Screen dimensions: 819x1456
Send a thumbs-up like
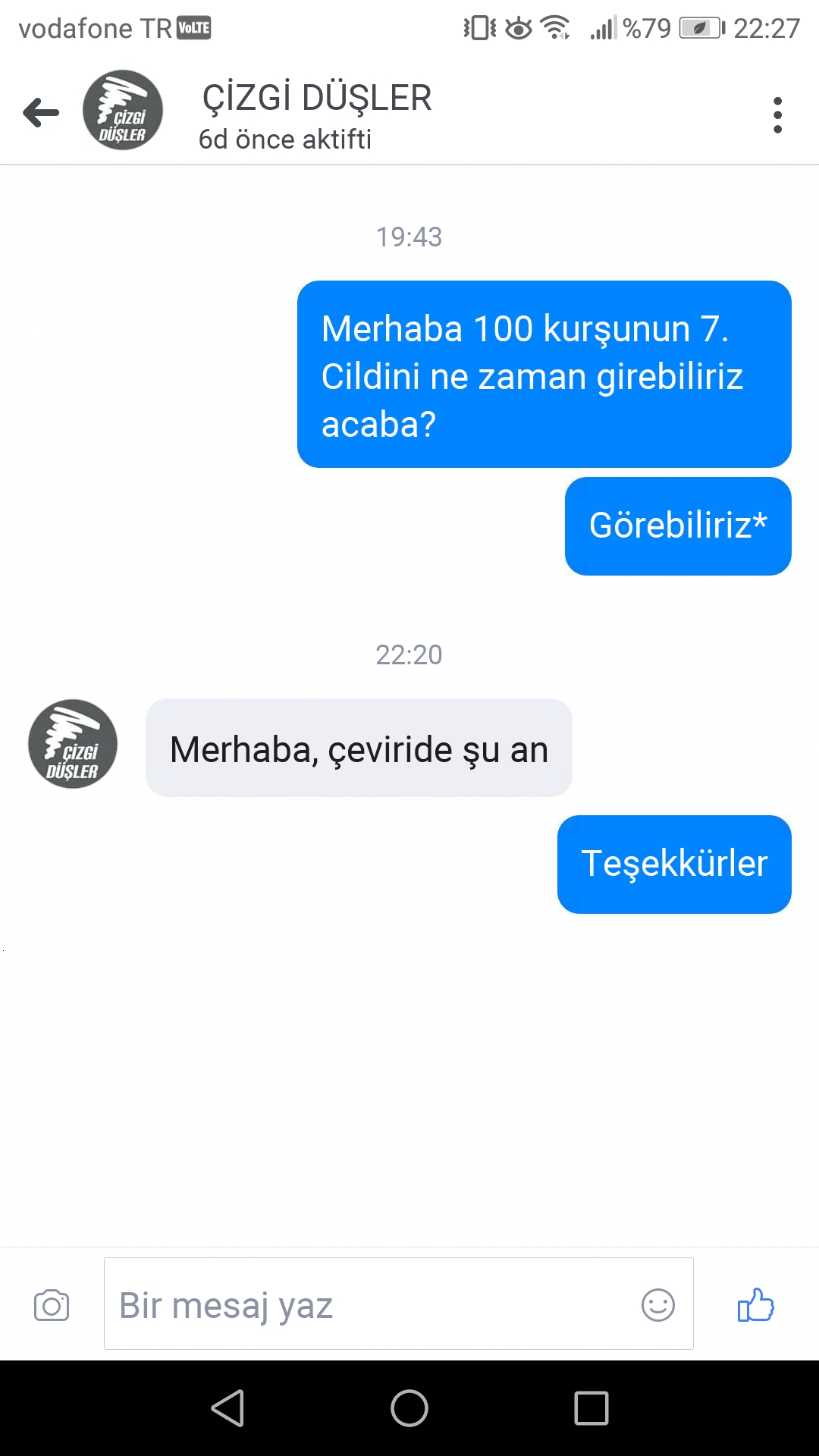tap(755, 1305)
